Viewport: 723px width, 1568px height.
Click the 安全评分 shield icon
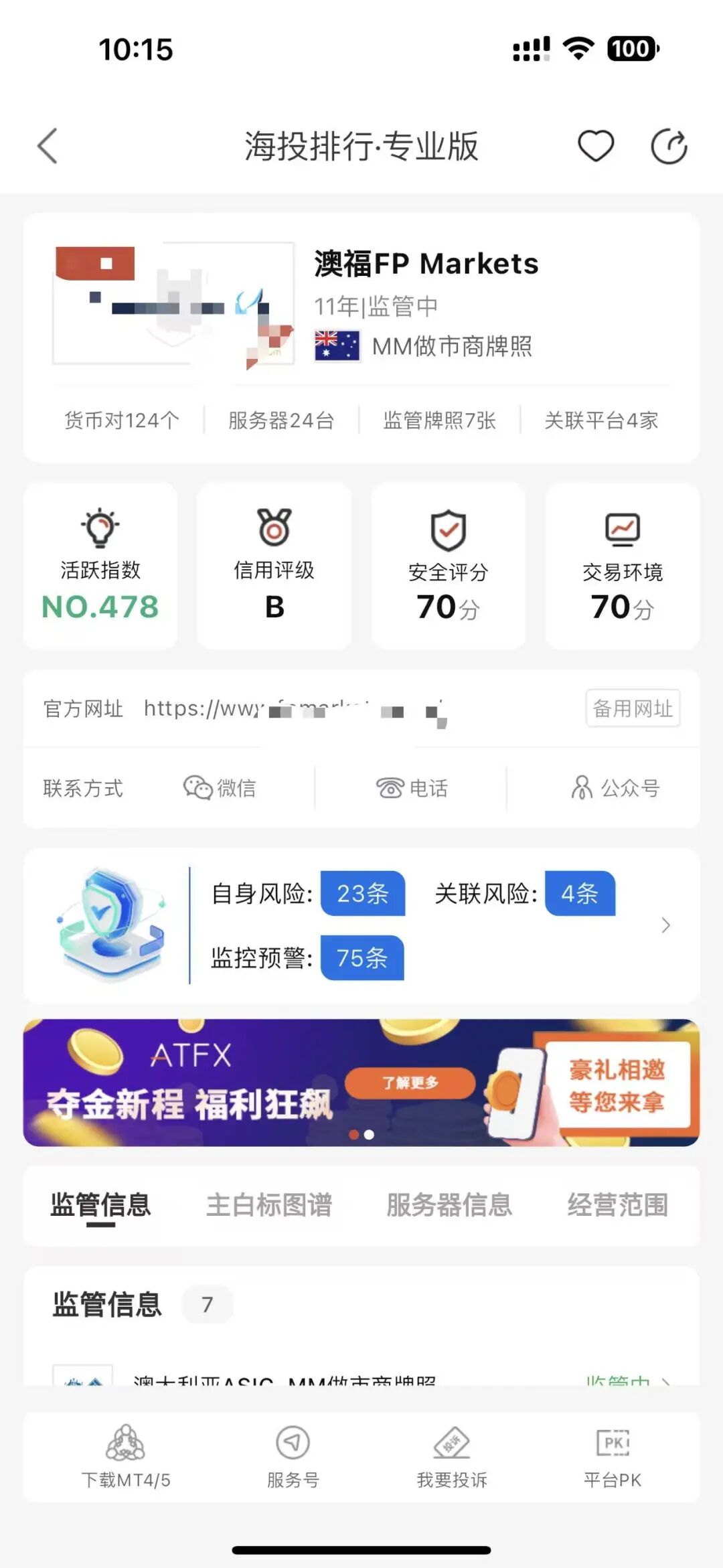click(x=447, y=529)
